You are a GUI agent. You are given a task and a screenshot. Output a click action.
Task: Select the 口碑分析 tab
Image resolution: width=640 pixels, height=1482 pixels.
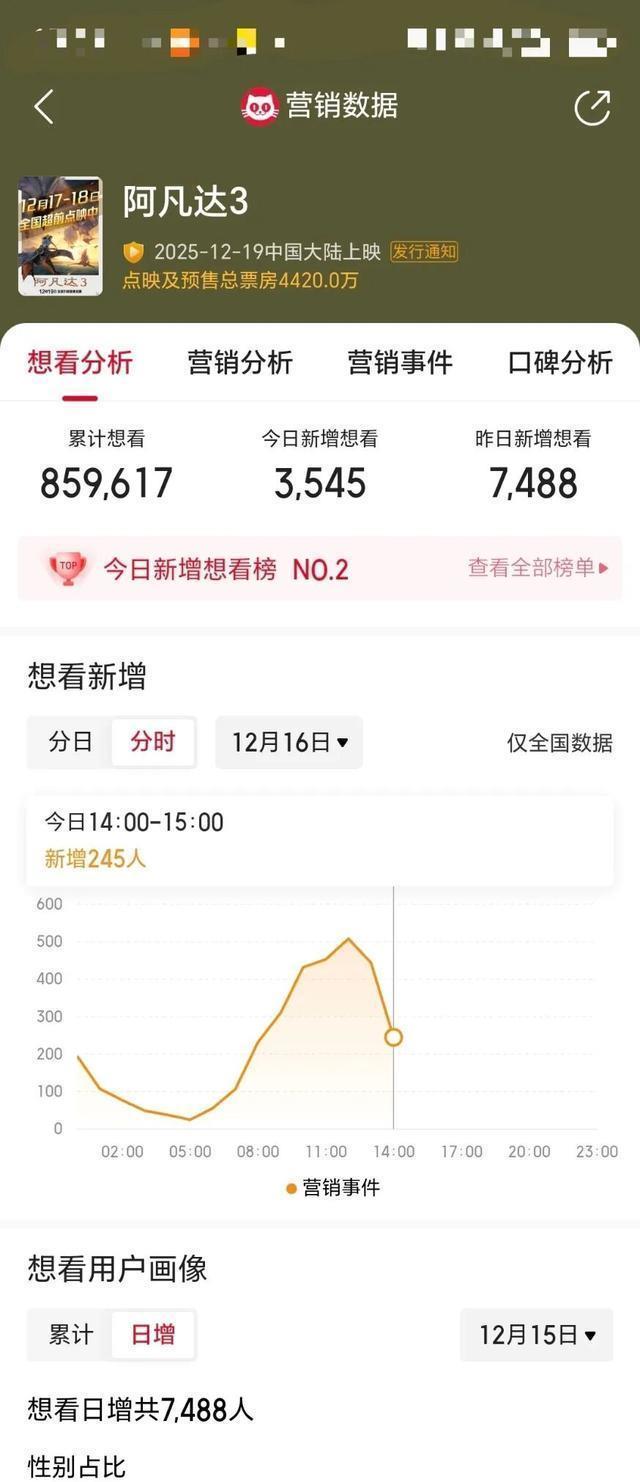[560, 362]
